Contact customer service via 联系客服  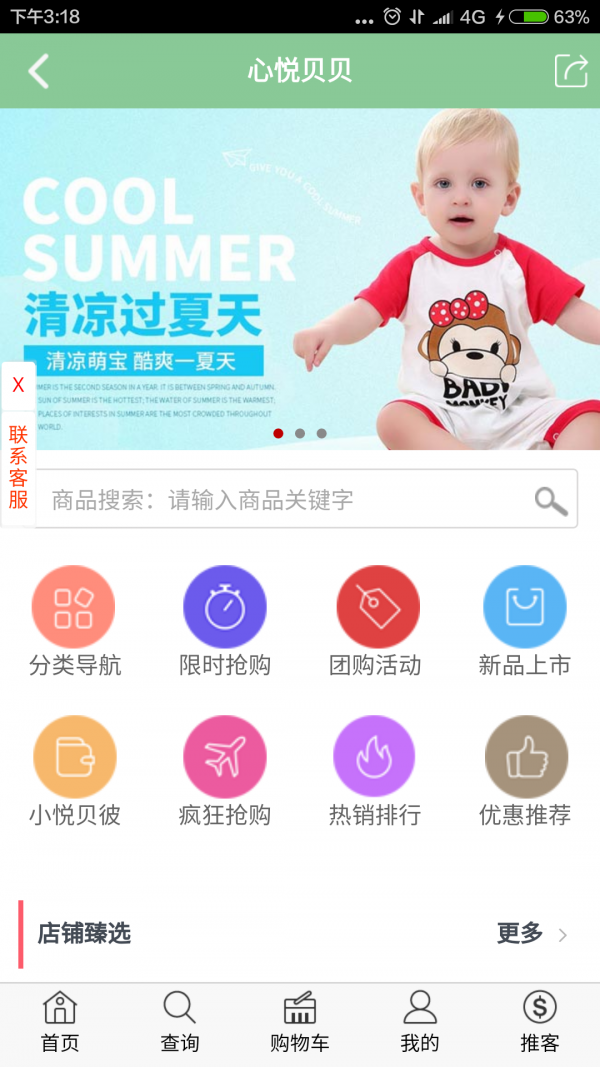tap(18, 467)
